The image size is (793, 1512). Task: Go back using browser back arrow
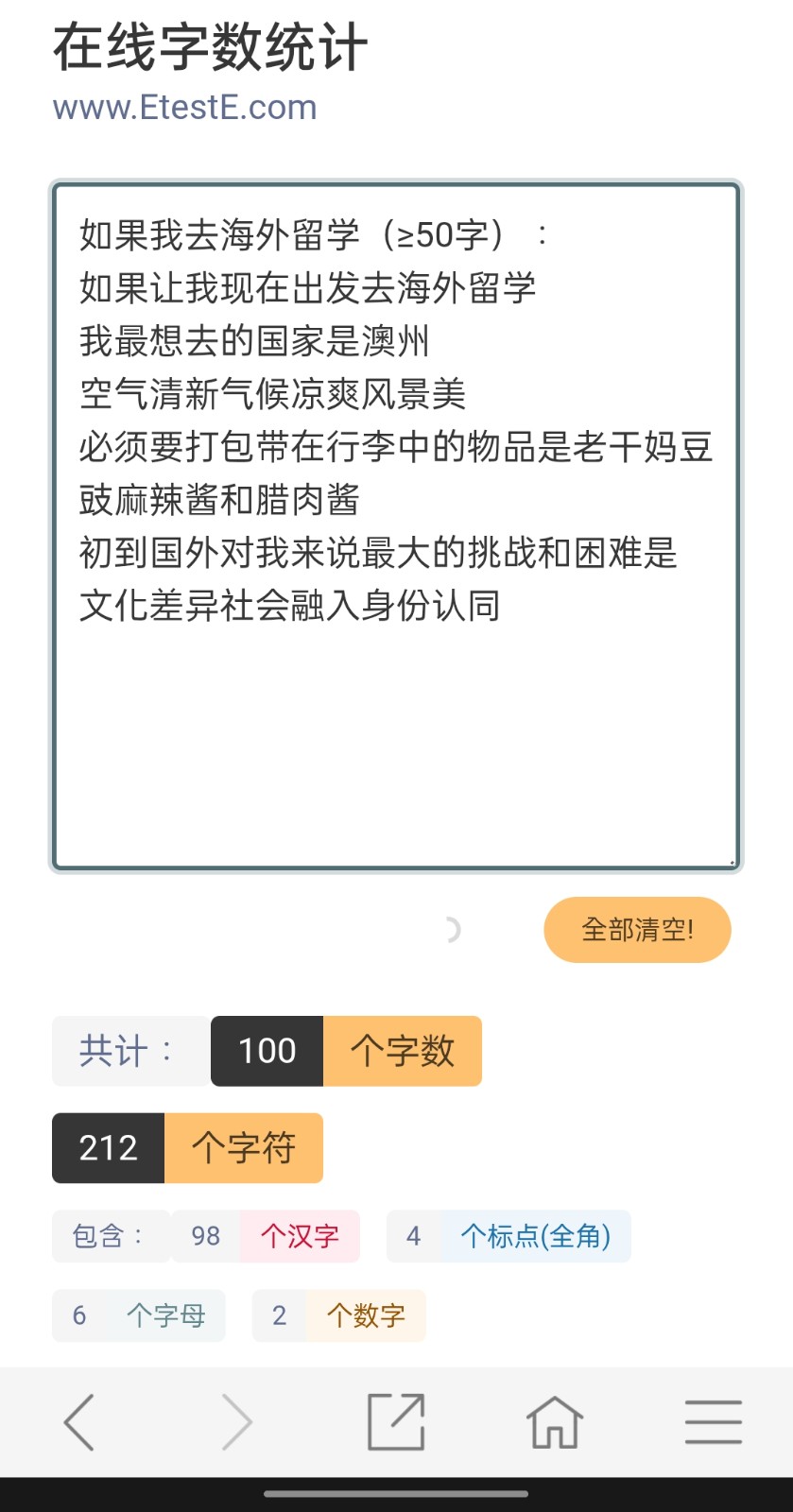(79, 1422)
